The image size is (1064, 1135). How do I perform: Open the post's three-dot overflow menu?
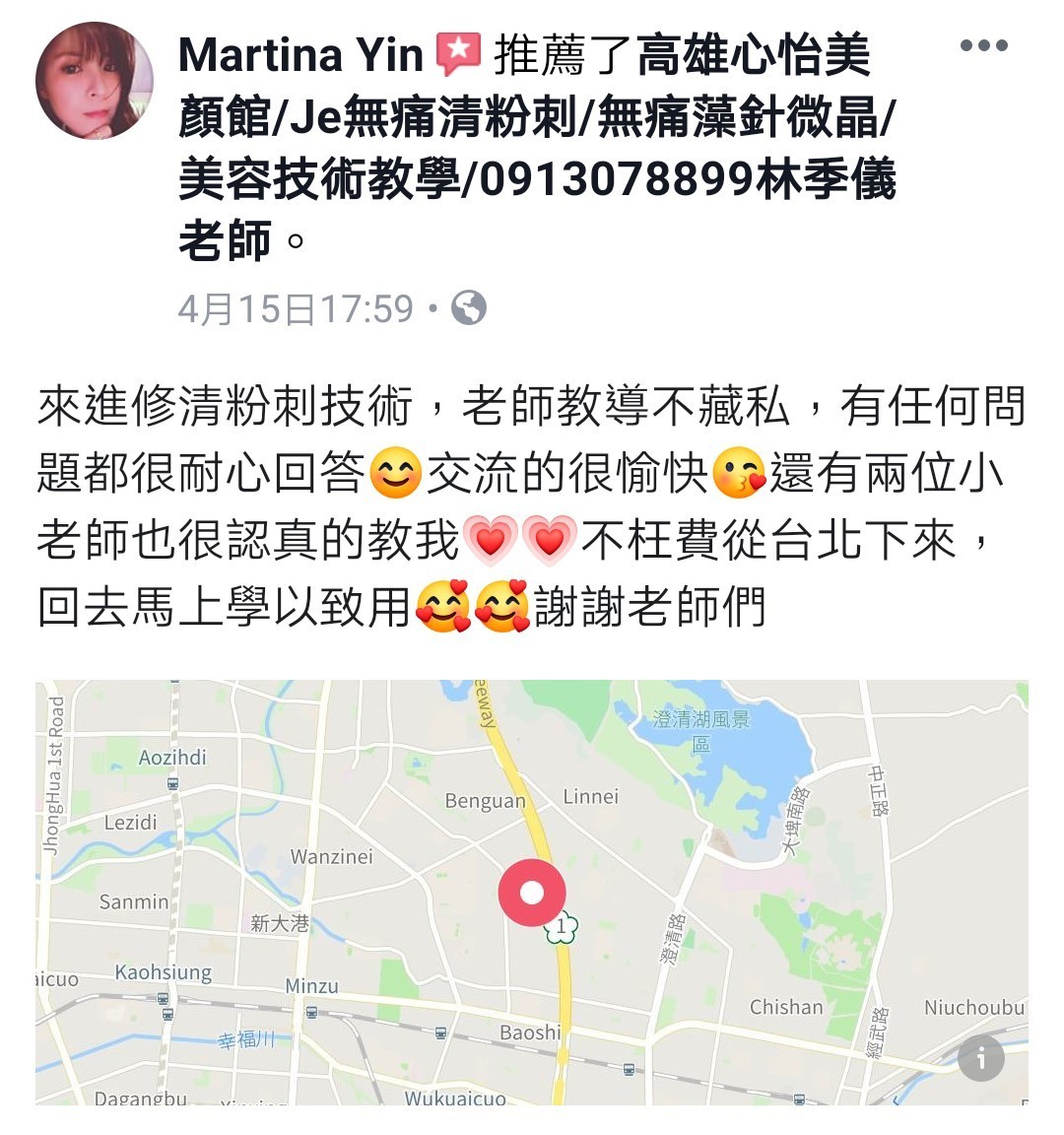[982, 45]
